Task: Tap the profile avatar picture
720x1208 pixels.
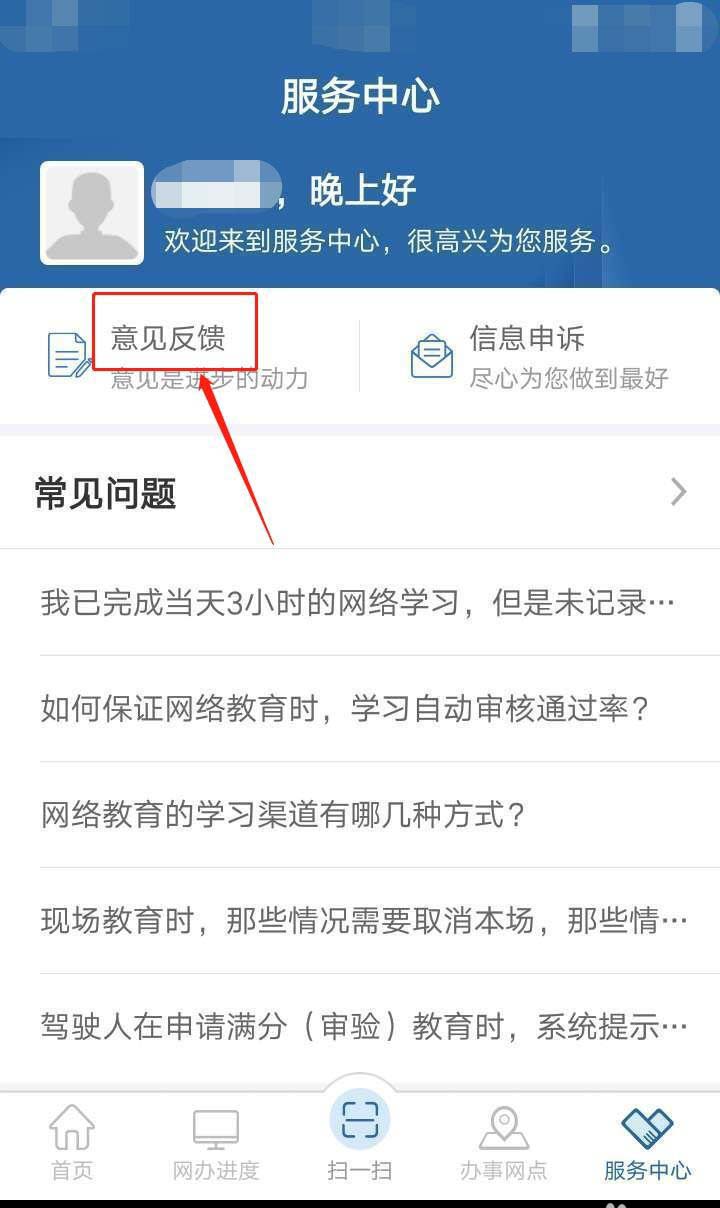Action: tap(92, 213)
